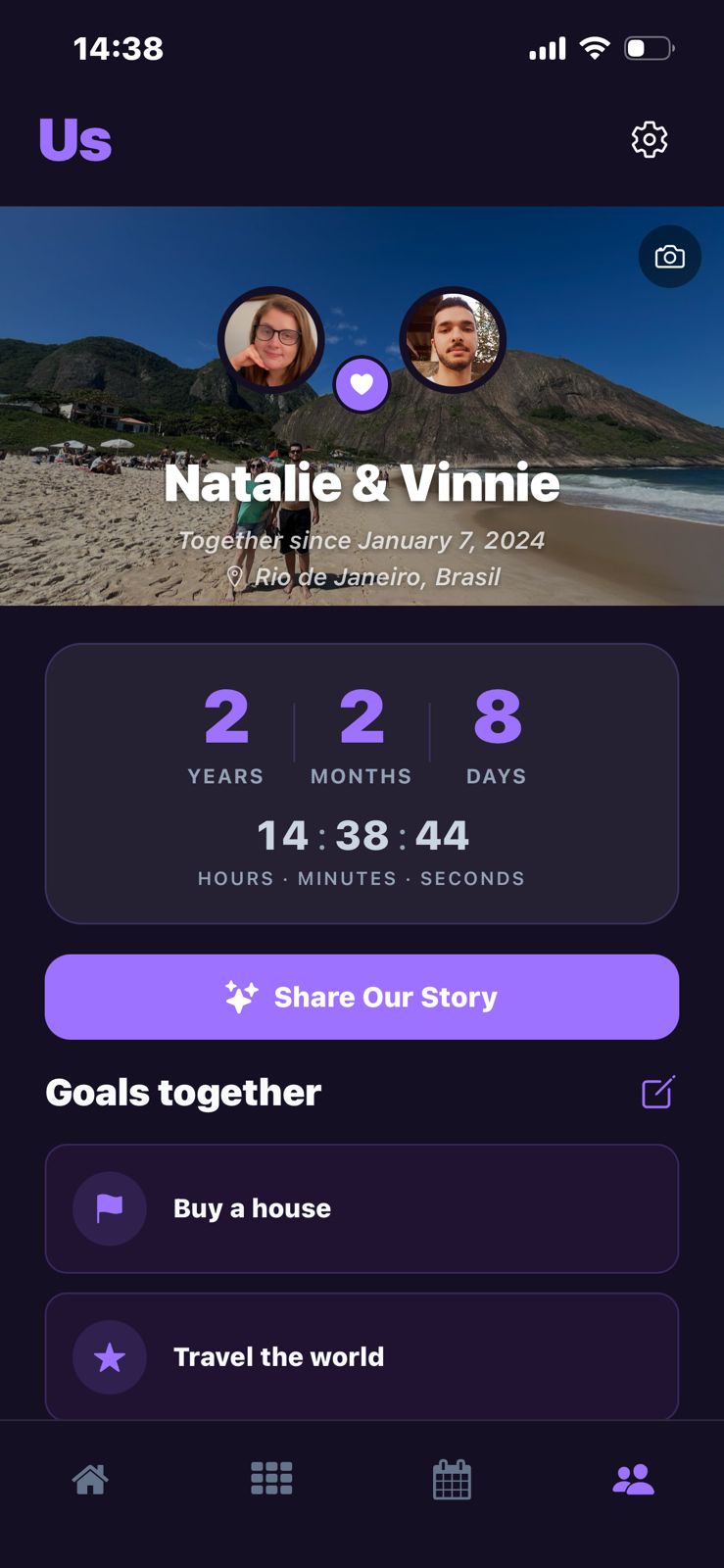Change the cover photo with camera icon
Viewport: 724px width, 1568px height.
click(x=669, y=257)
